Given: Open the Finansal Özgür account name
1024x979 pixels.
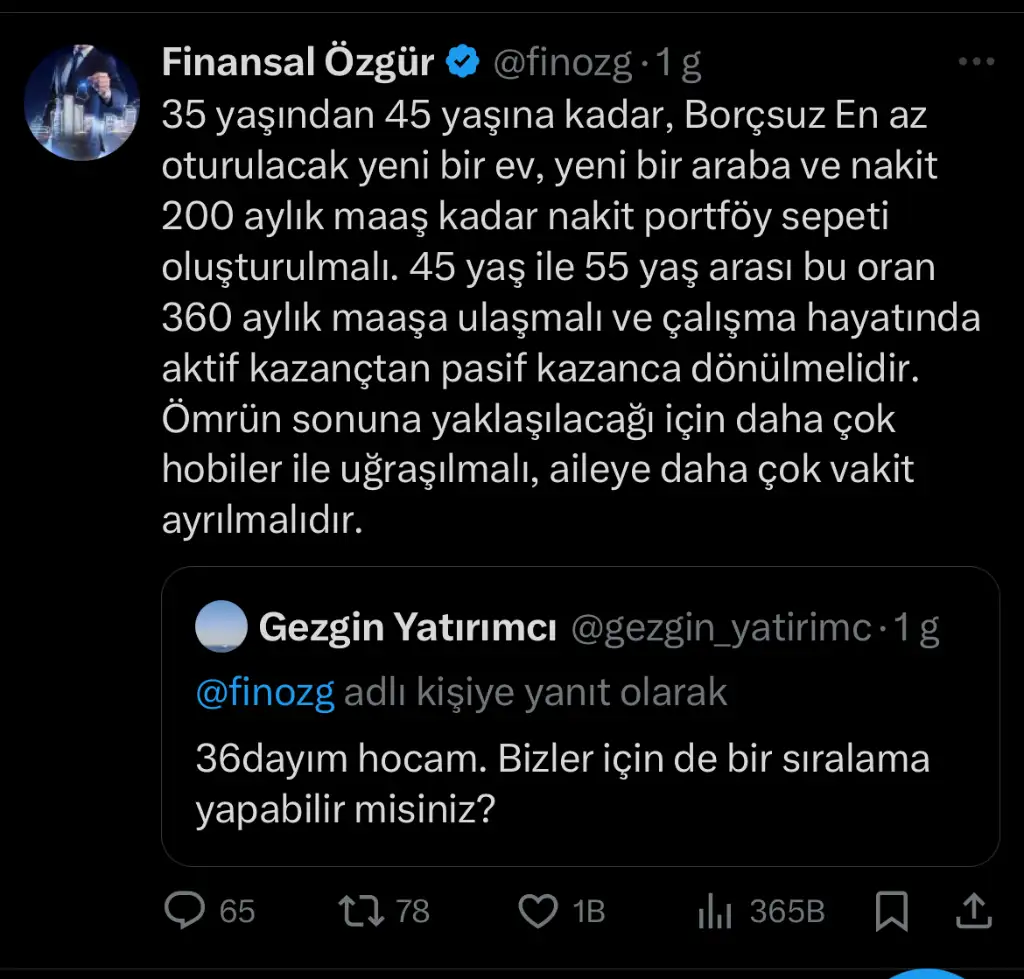Looking at the screenshot, I should click(298, 63).
